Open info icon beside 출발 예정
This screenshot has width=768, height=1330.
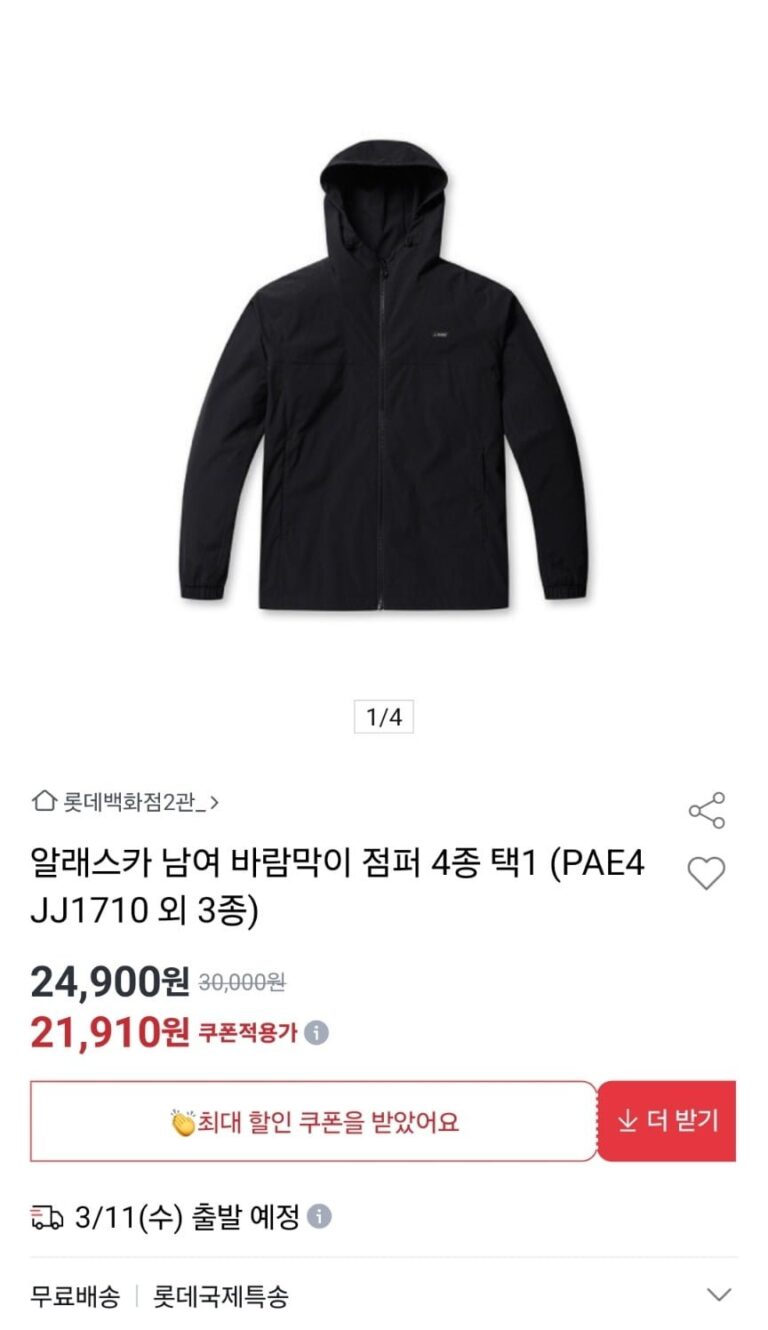(320, 1217)
